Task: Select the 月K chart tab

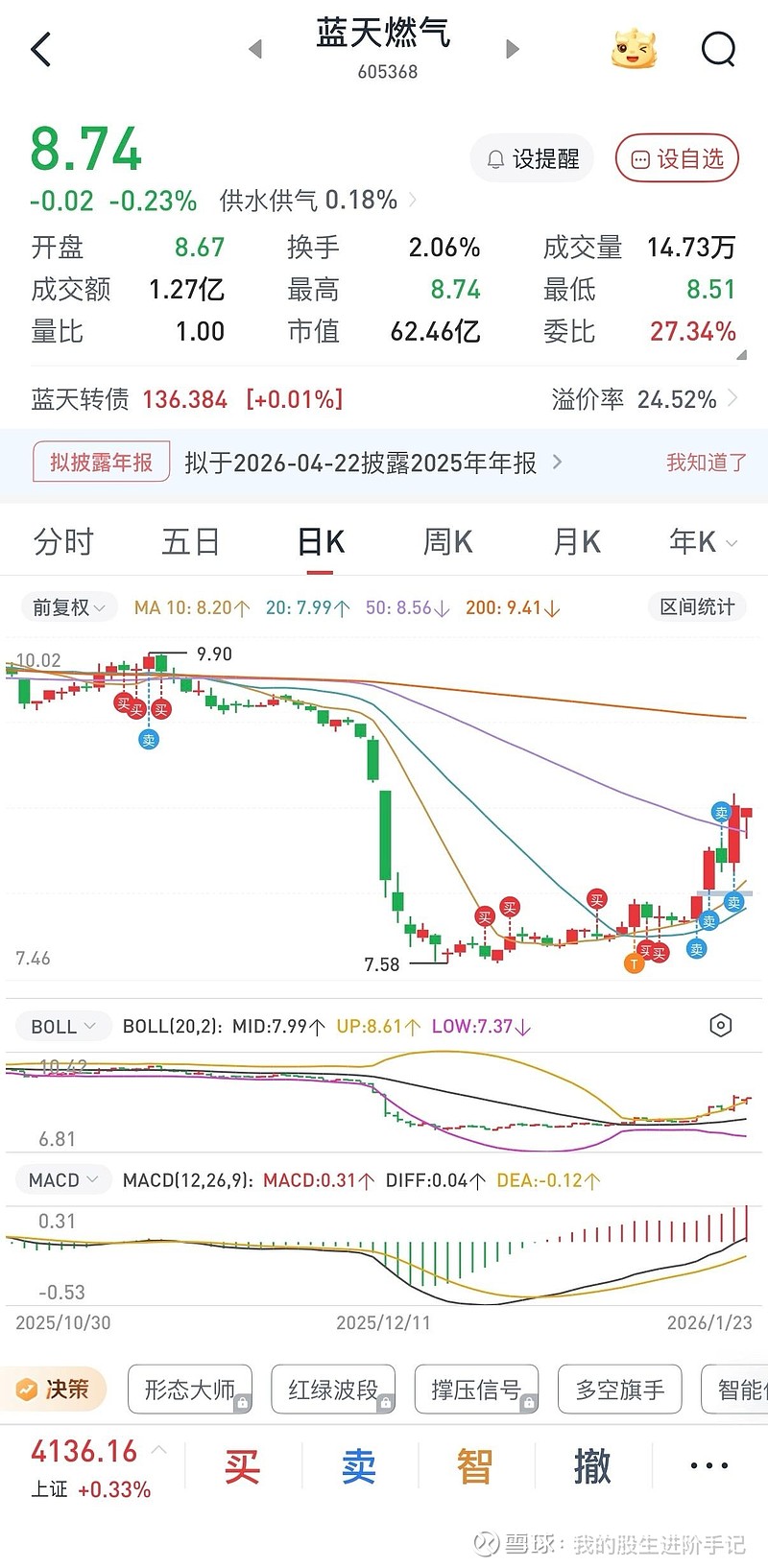Action: 576,542
